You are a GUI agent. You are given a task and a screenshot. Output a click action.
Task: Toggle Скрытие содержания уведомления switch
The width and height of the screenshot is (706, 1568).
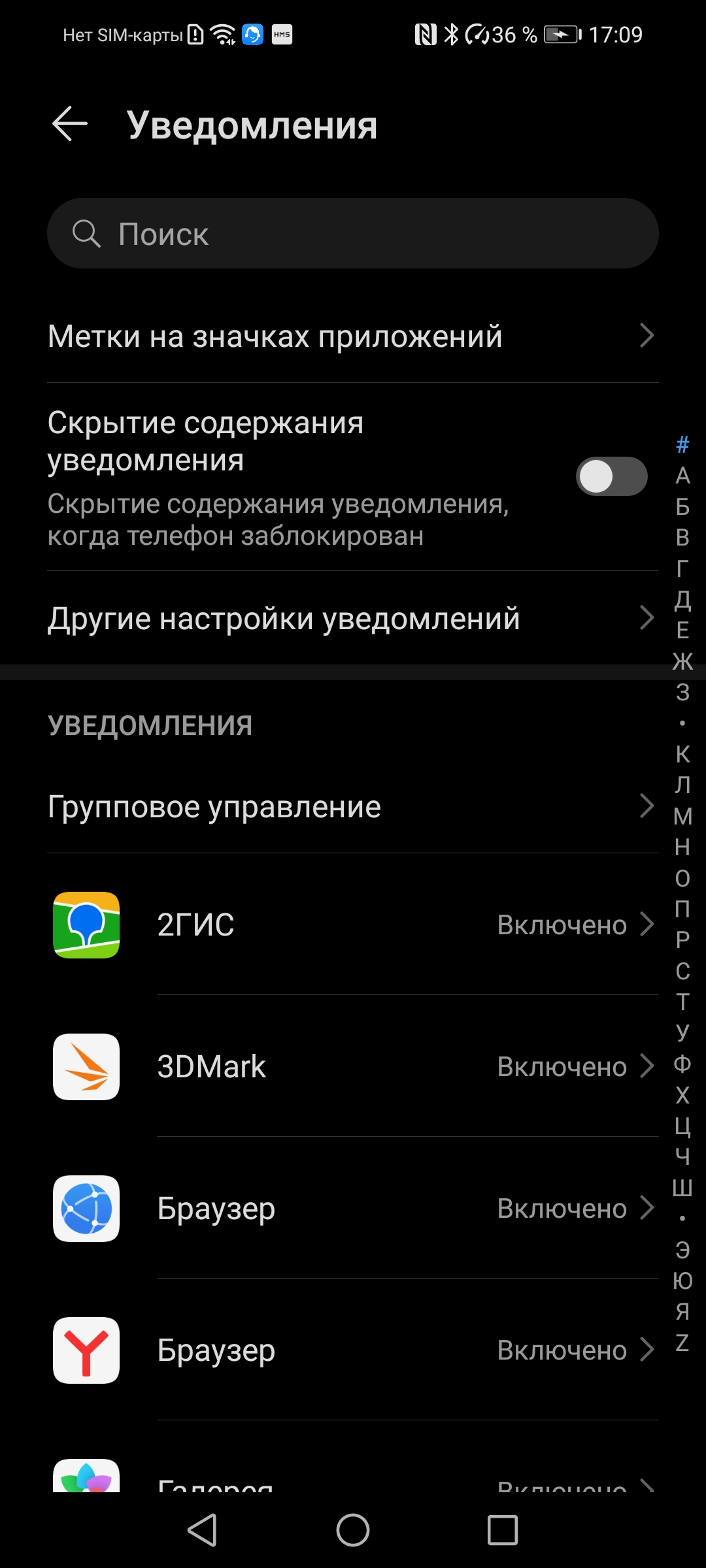[611, 476]
